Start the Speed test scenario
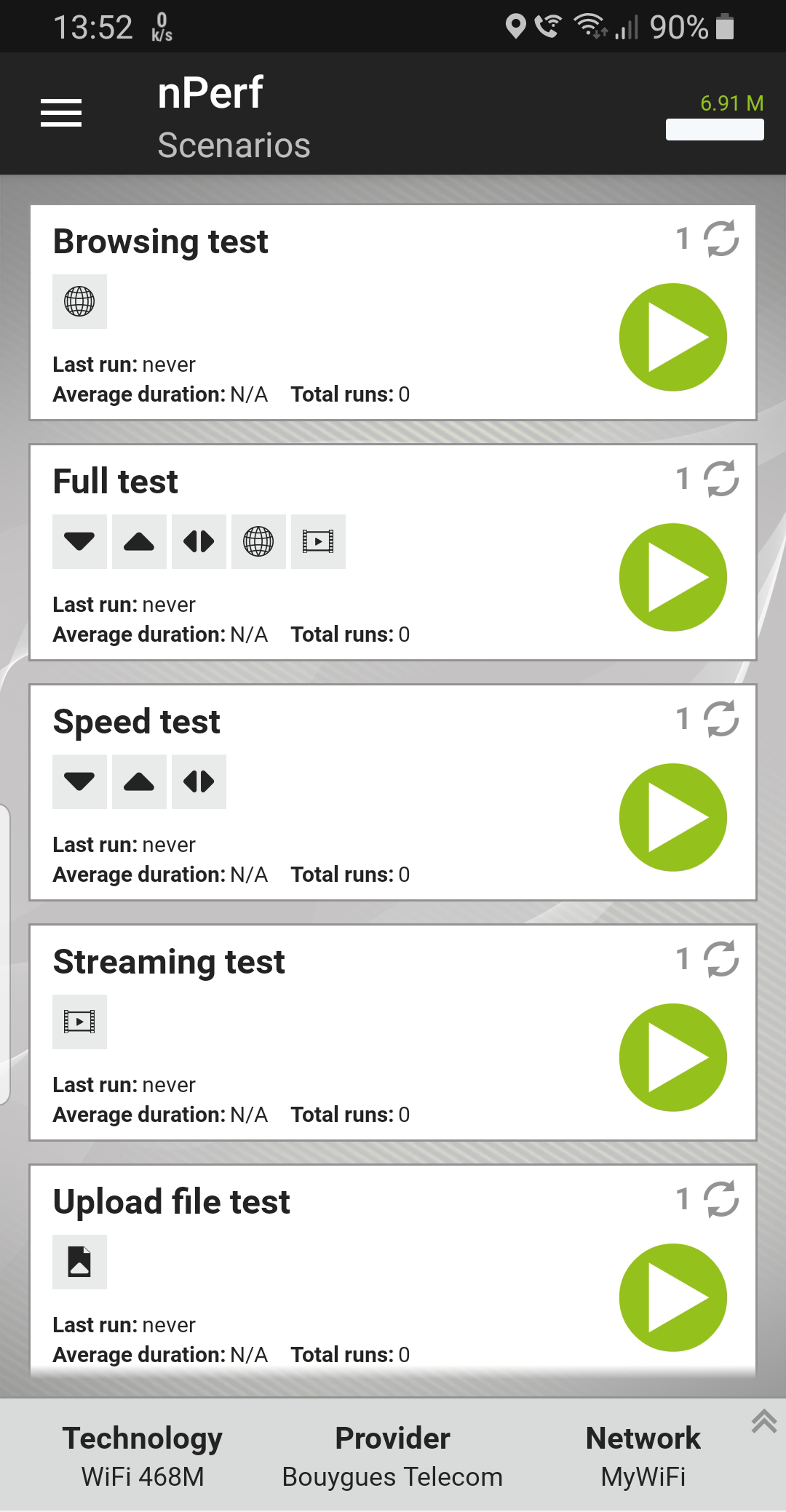The width and height of the screenshot is (786, 1512). click(x=673, y=816)
